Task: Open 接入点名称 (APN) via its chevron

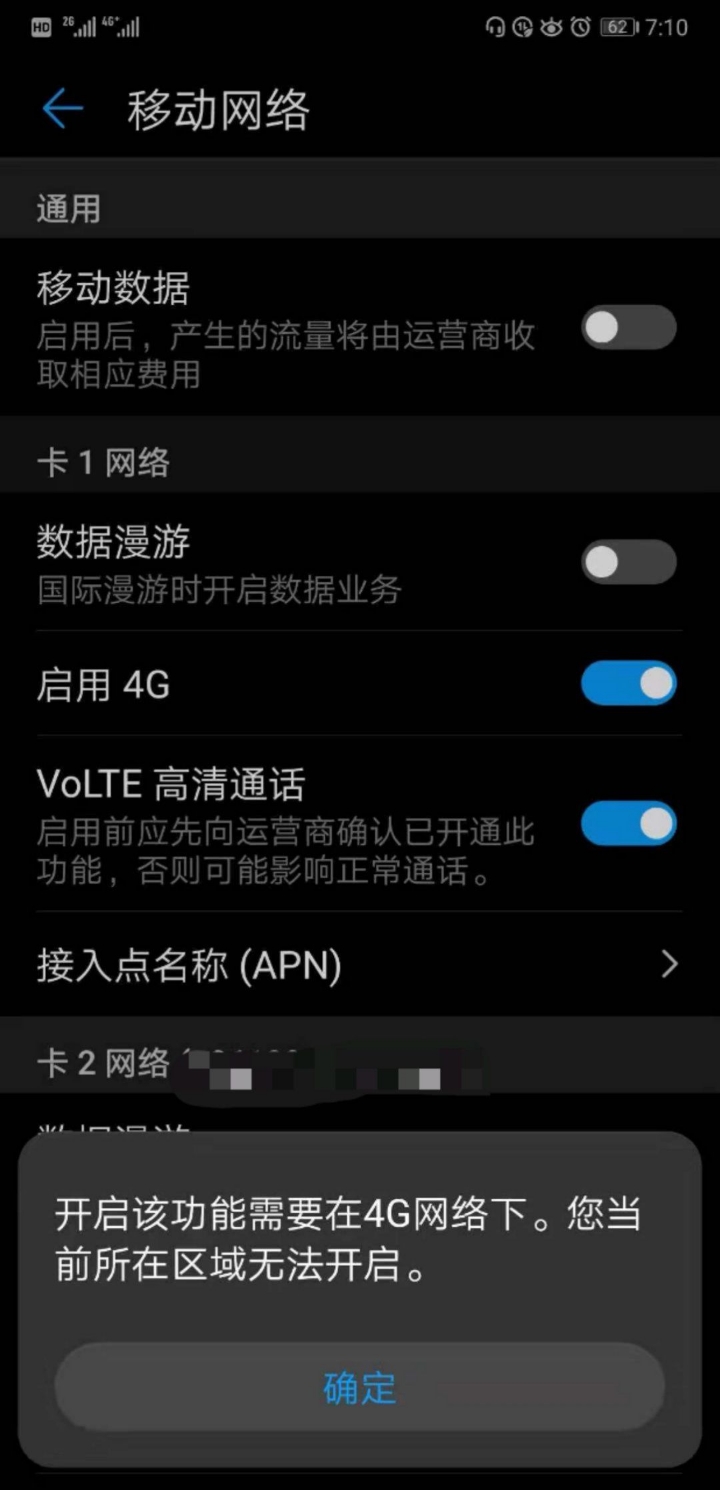Action: pyautogui.click(x=669, y=964)
